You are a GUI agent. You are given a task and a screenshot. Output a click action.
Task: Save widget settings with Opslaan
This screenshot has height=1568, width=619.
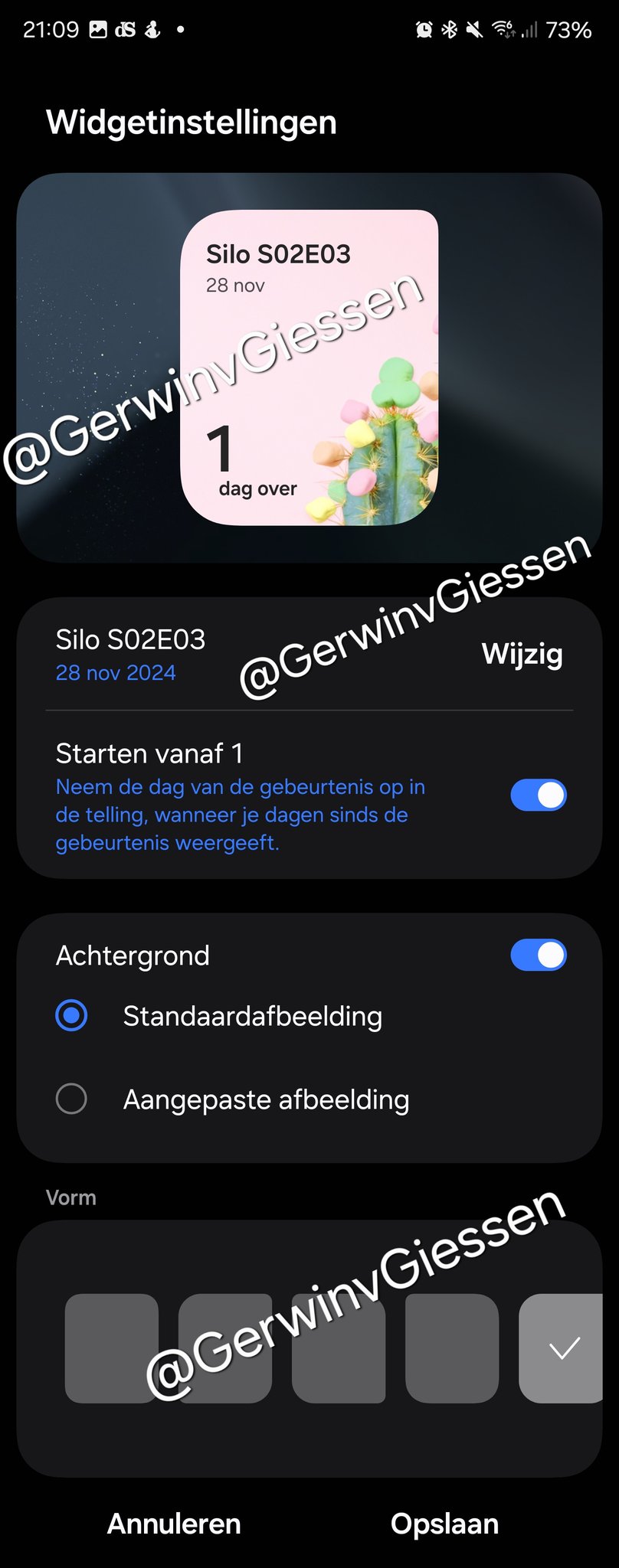[444, 1524]
